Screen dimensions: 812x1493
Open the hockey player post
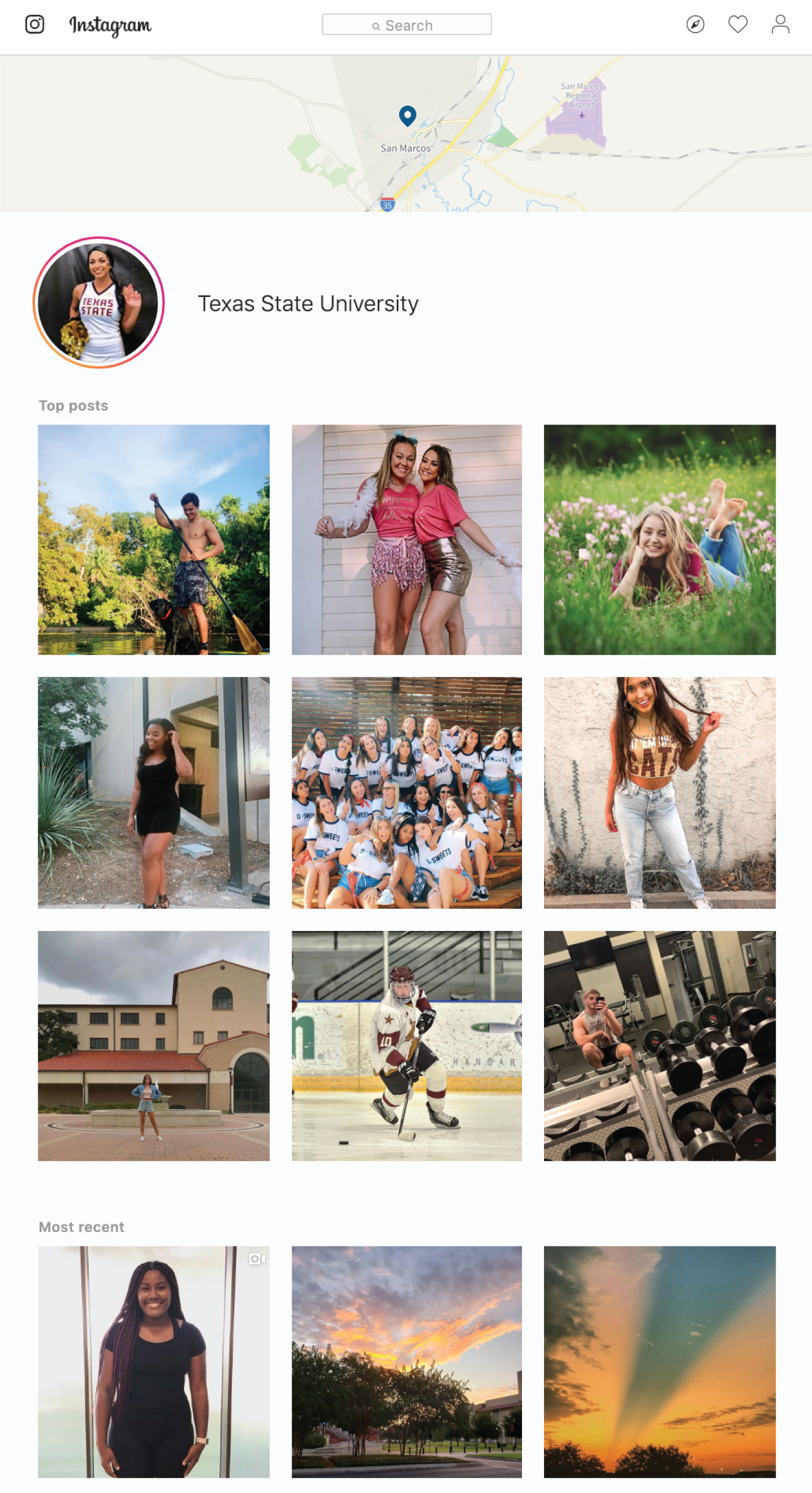[x=407, y=1046]
